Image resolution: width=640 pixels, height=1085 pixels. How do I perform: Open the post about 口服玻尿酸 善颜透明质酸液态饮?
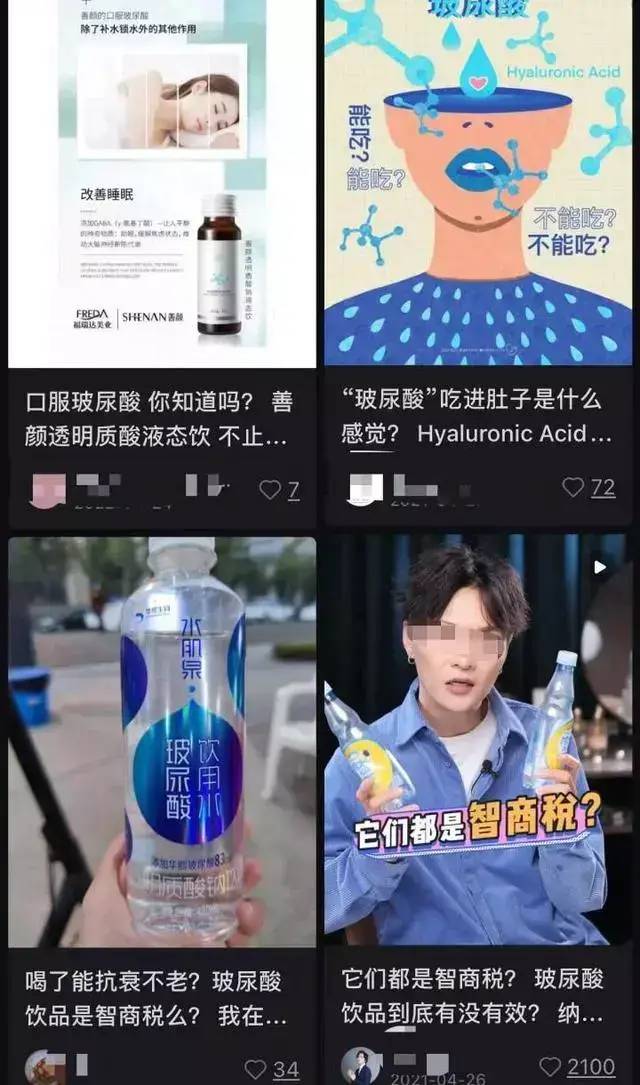[162, 183]
